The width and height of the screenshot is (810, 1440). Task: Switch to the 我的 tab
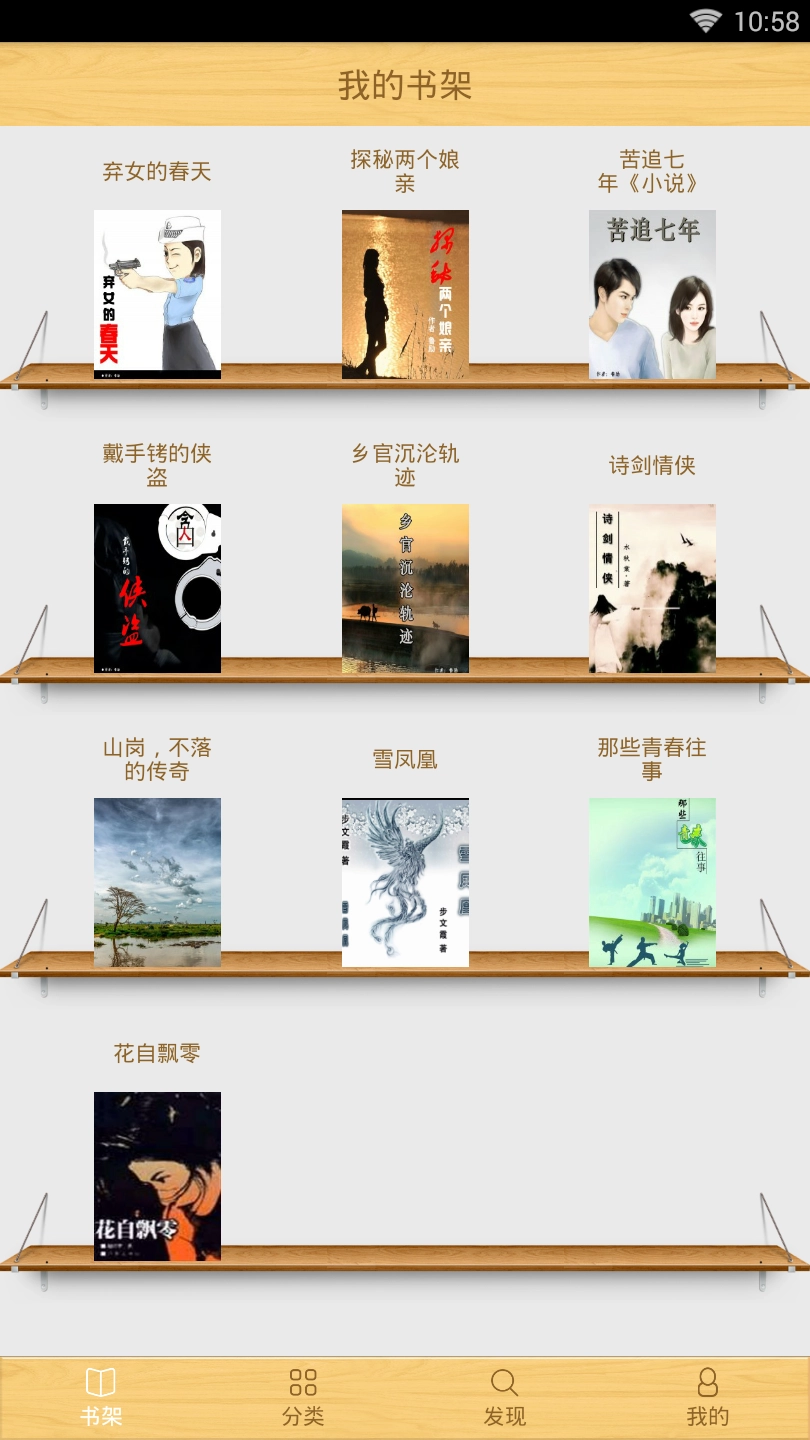pos(706,1400)
